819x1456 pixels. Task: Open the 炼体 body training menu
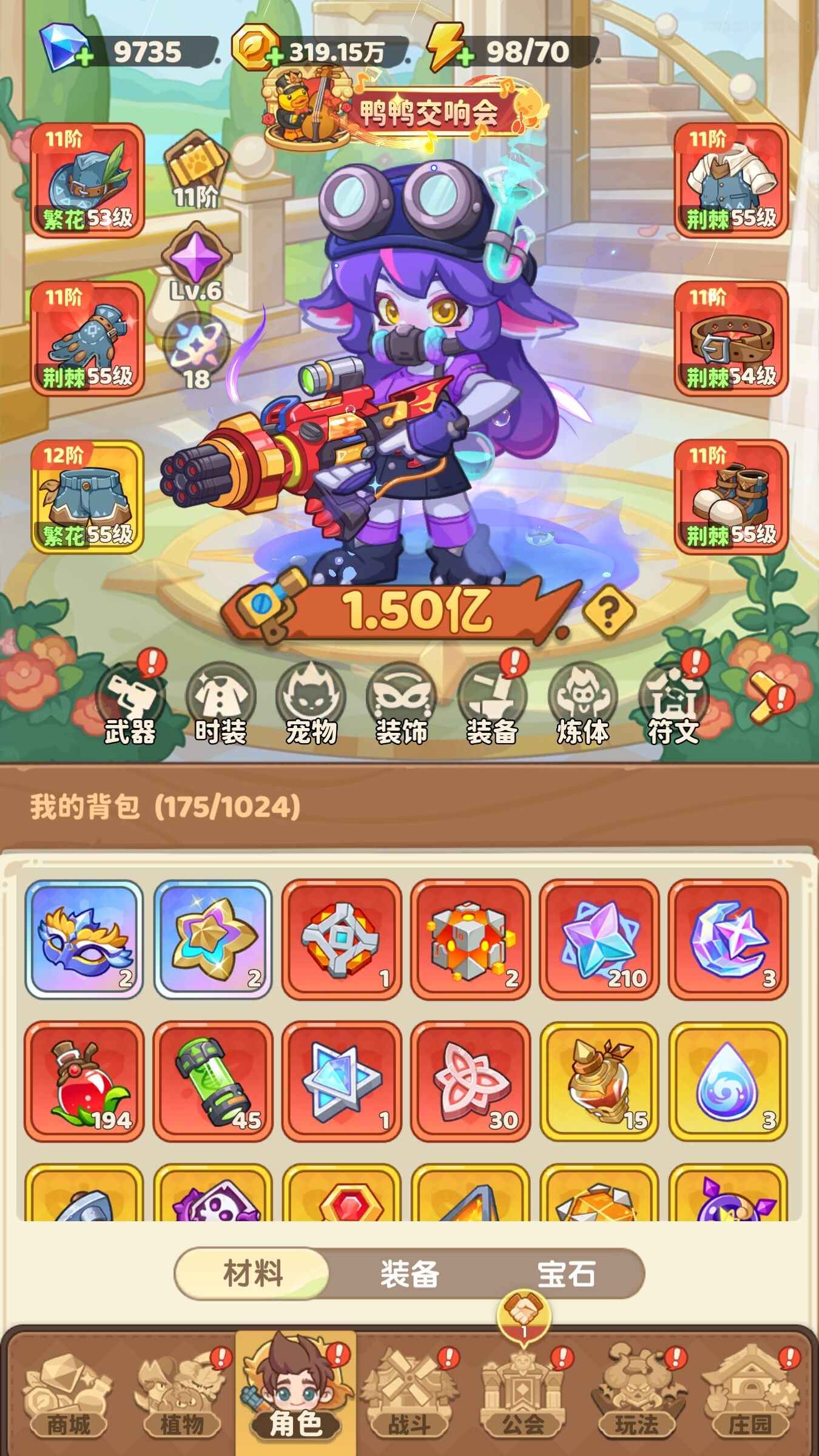[x=582, y=705]
